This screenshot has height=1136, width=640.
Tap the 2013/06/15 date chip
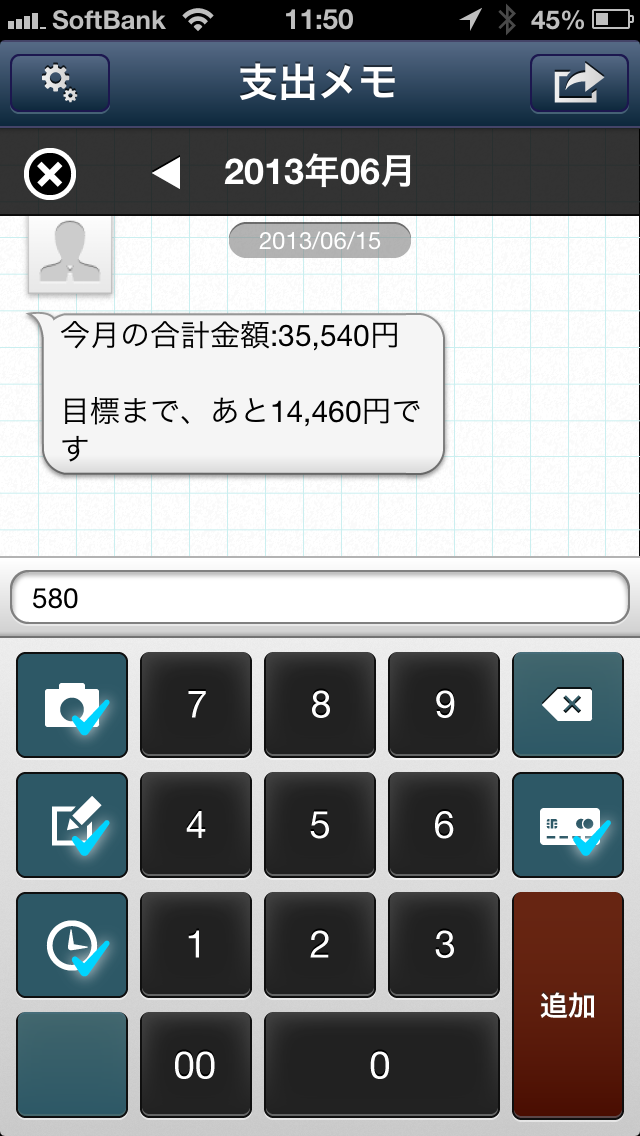coord(320,241)
